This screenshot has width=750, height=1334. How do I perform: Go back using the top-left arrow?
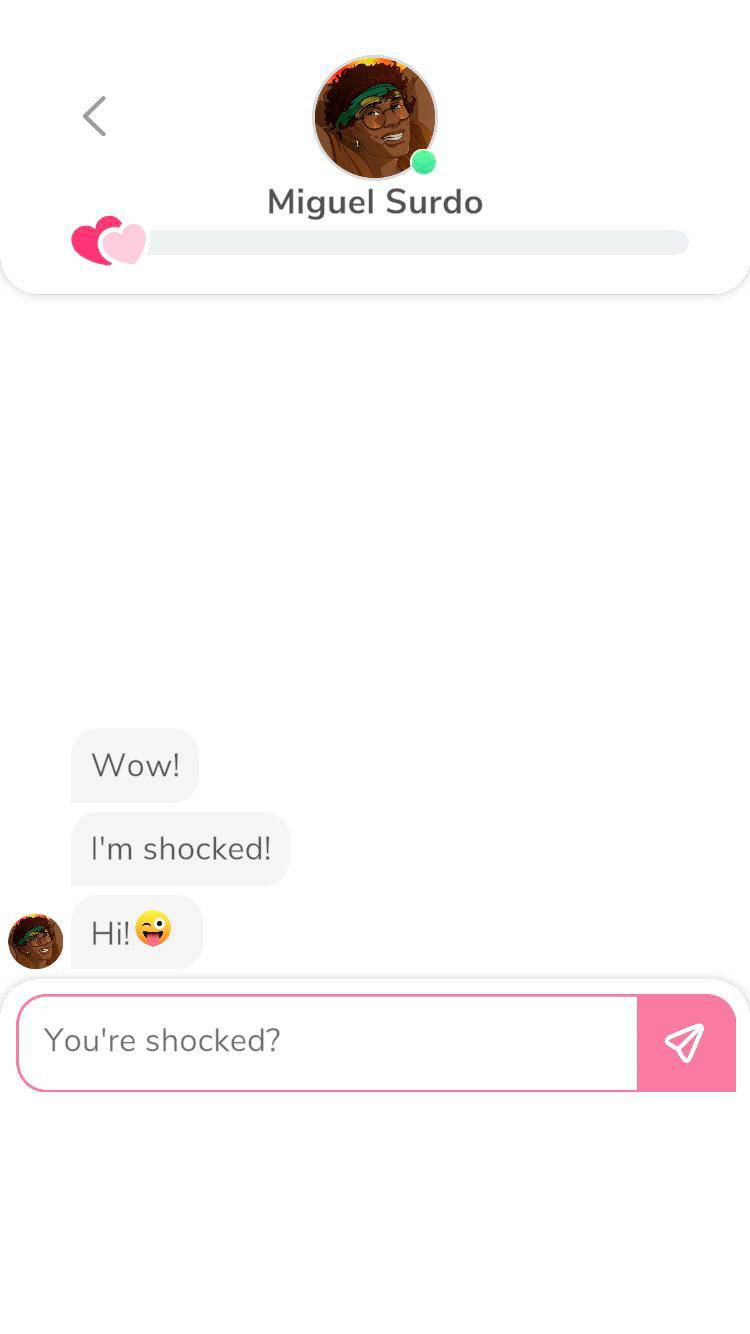[94, 116]
